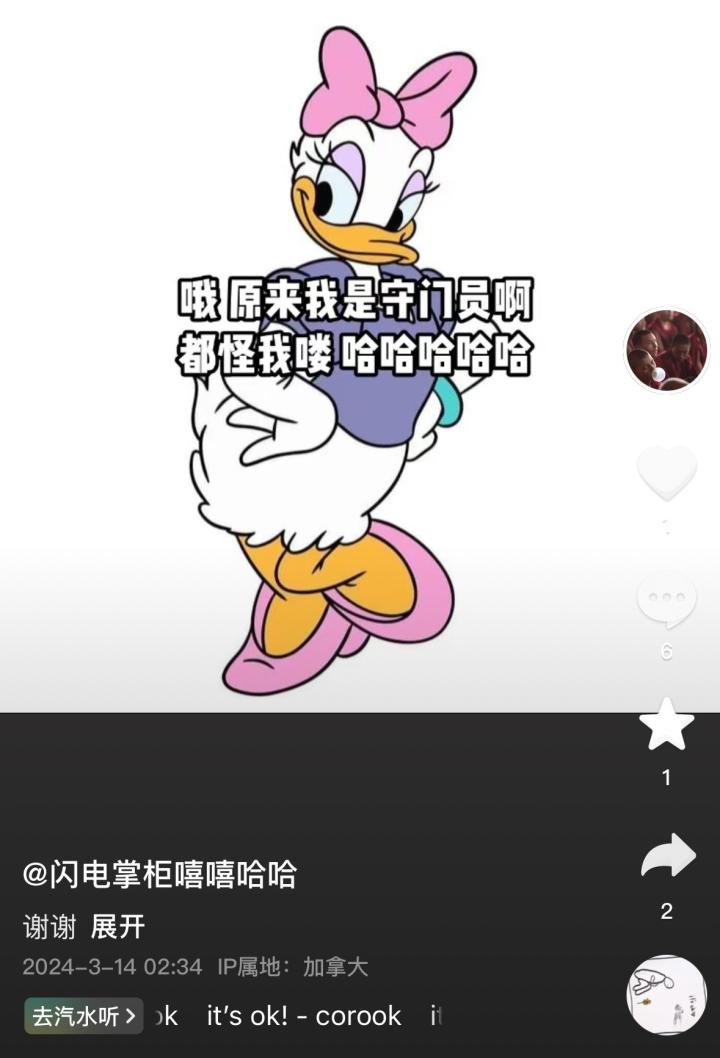
Task: Open the poster's profile avatar
Action: pyautogui.click(x=666, y=351)
